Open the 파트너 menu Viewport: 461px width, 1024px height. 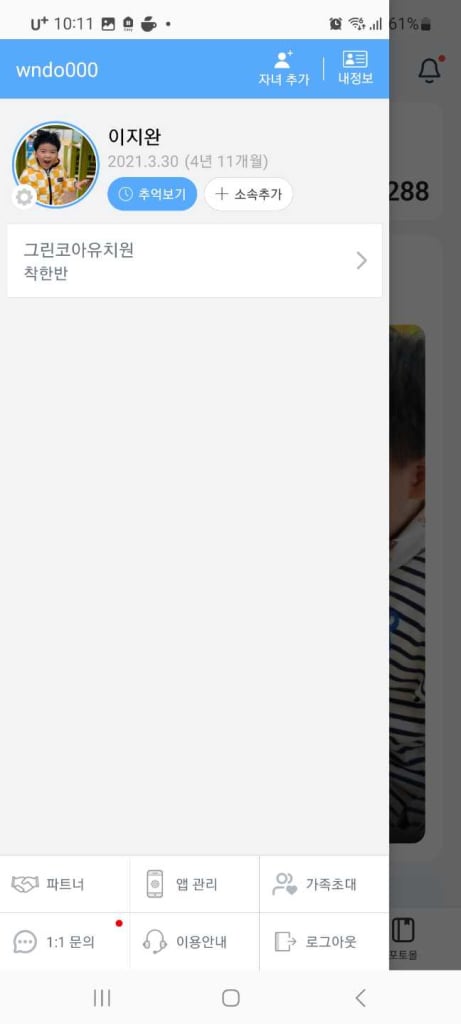point(65,884)
